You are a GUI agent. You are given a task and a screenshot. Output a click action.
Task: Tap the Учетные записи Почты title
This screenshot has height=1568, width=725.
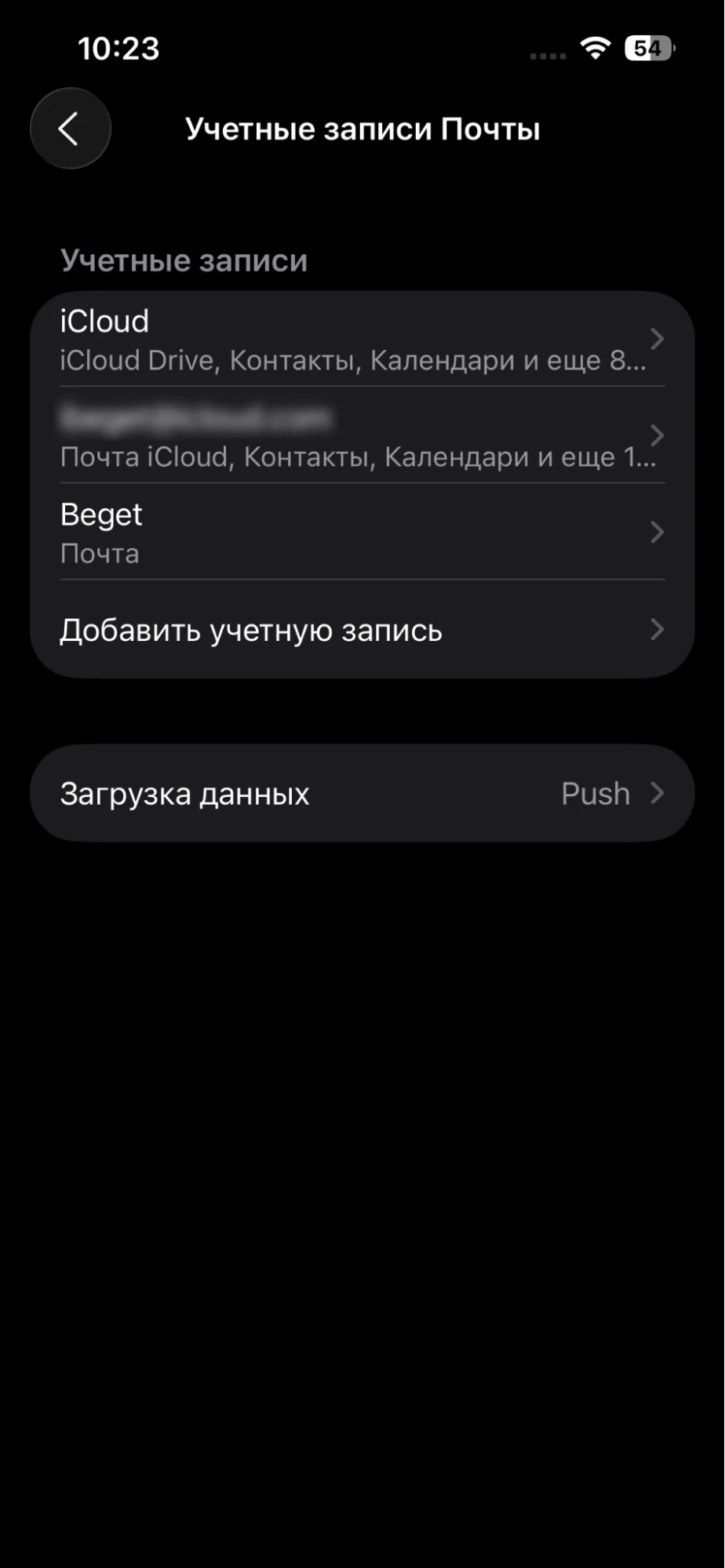pyautogui.click(x=362, y=129)
